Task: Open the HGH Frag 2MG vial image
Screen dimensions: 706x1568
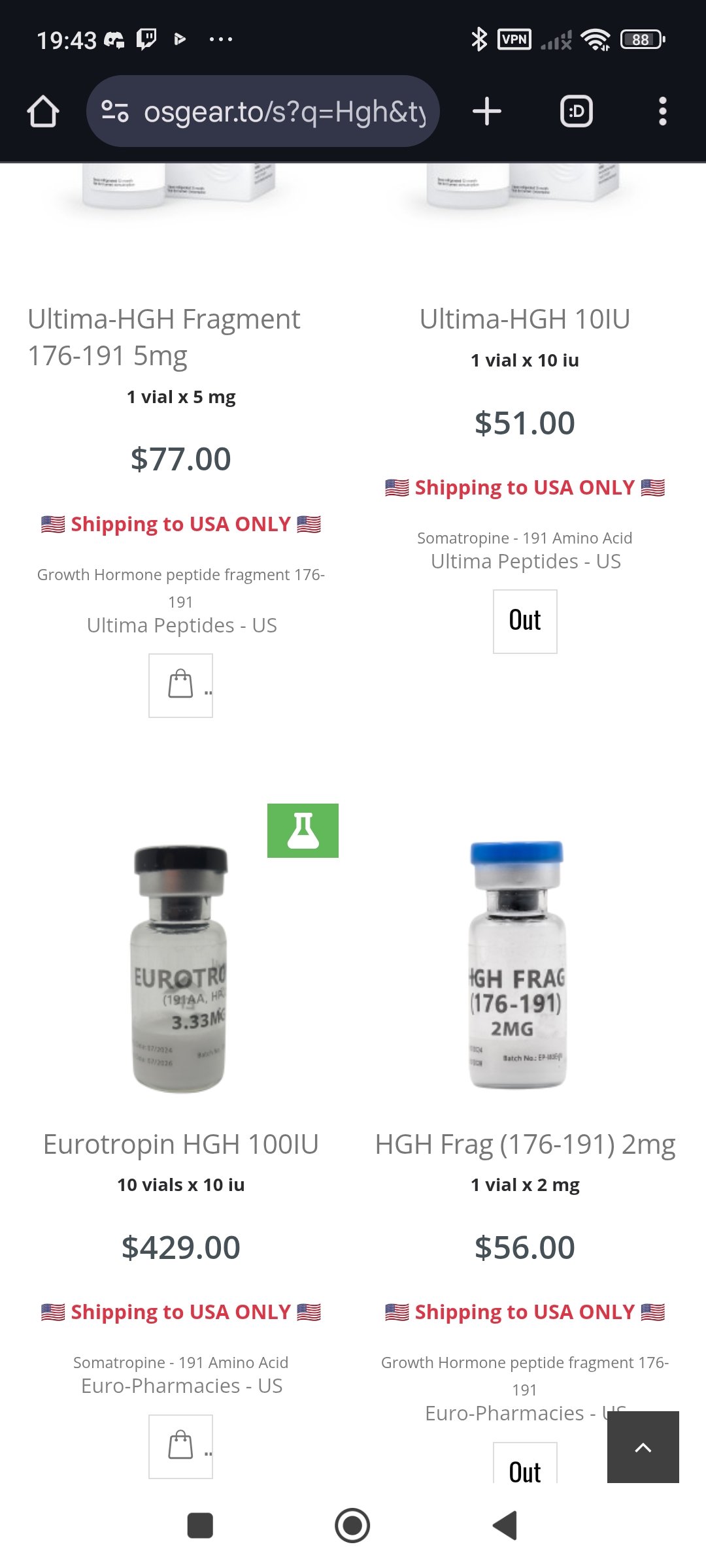Action: click(517, 966)
